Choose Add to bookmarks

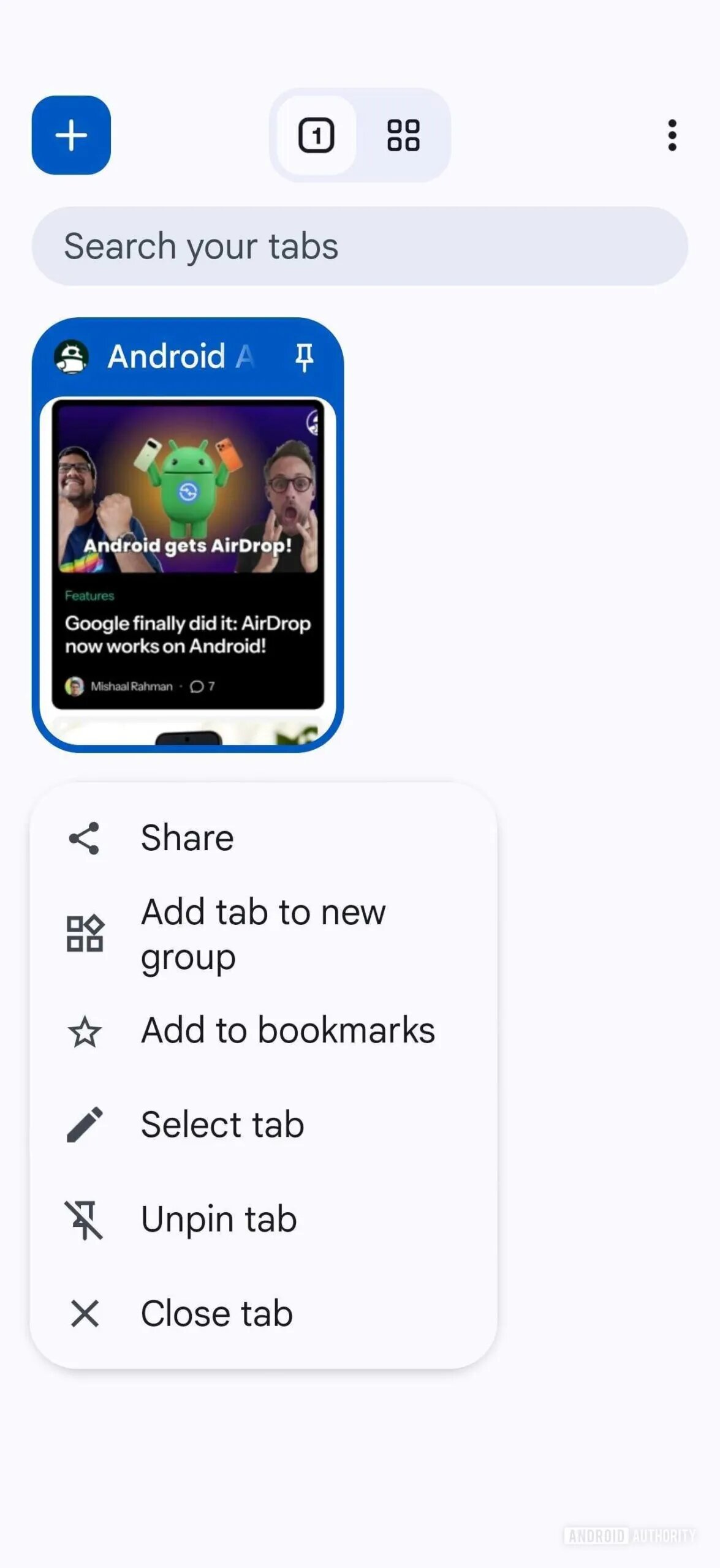(x=287, y=1030)
